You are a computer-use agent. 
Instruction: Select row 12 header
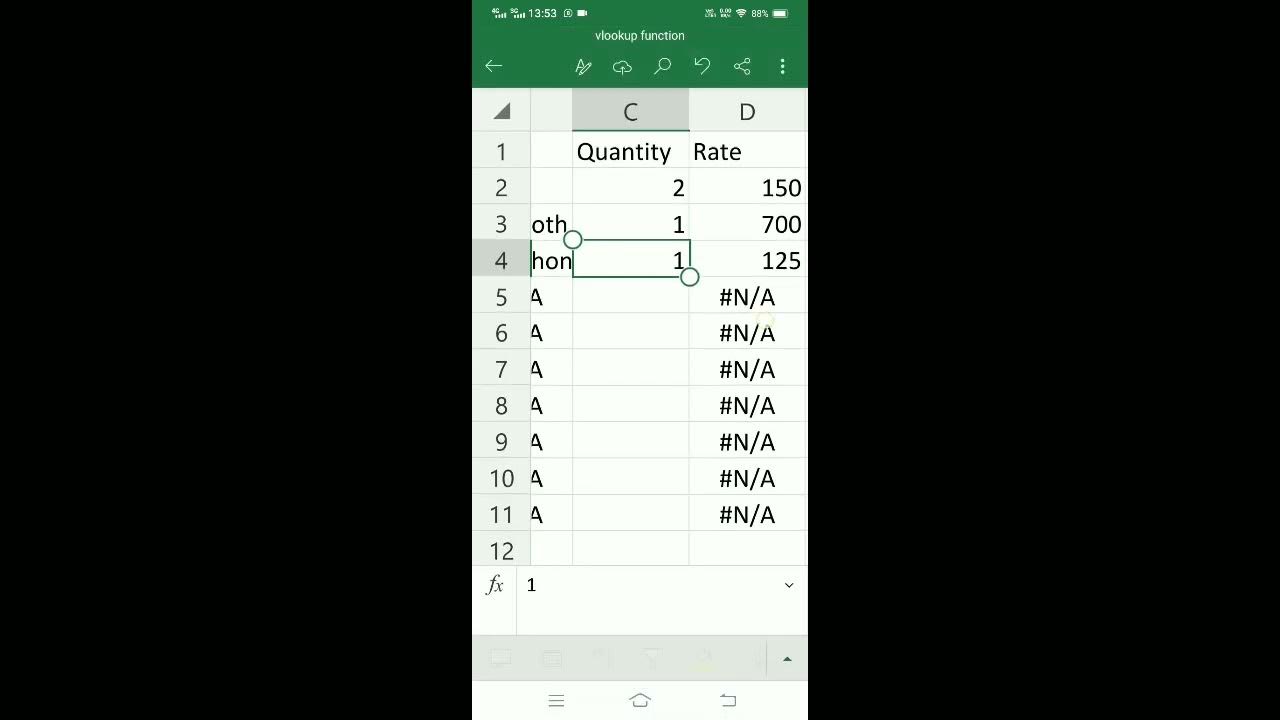coord(501,550)
